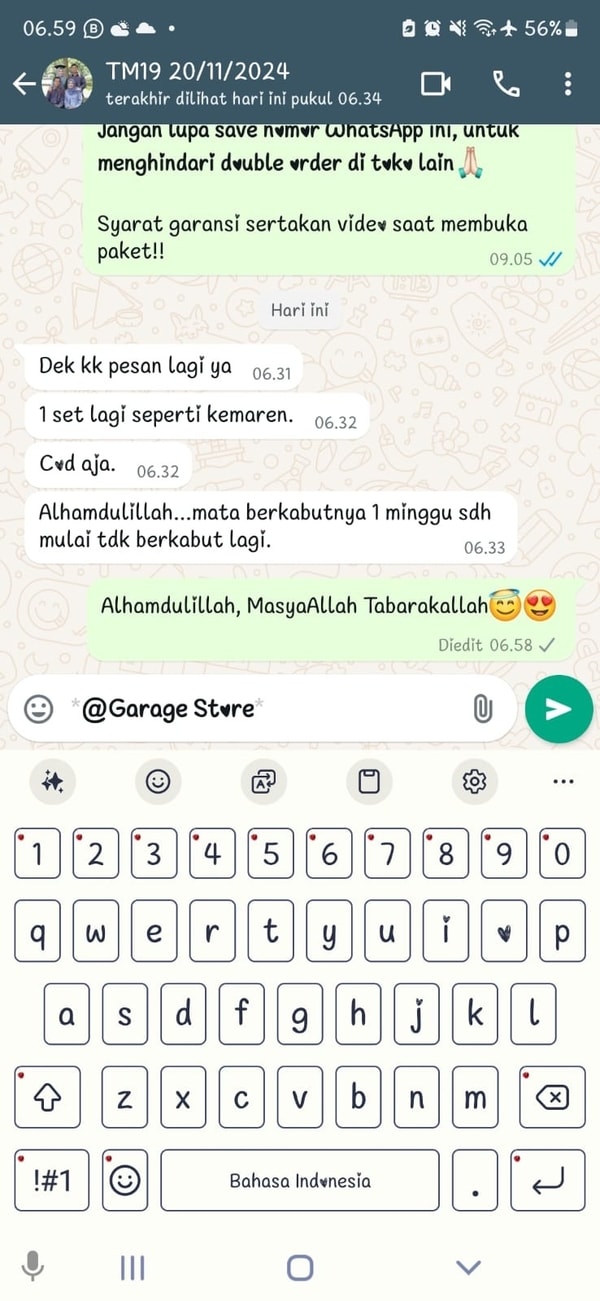The width and height of the screenshot is (600, 1301).
Task: Open keyboard AI sparkle tools
Action: coord(52,781)
